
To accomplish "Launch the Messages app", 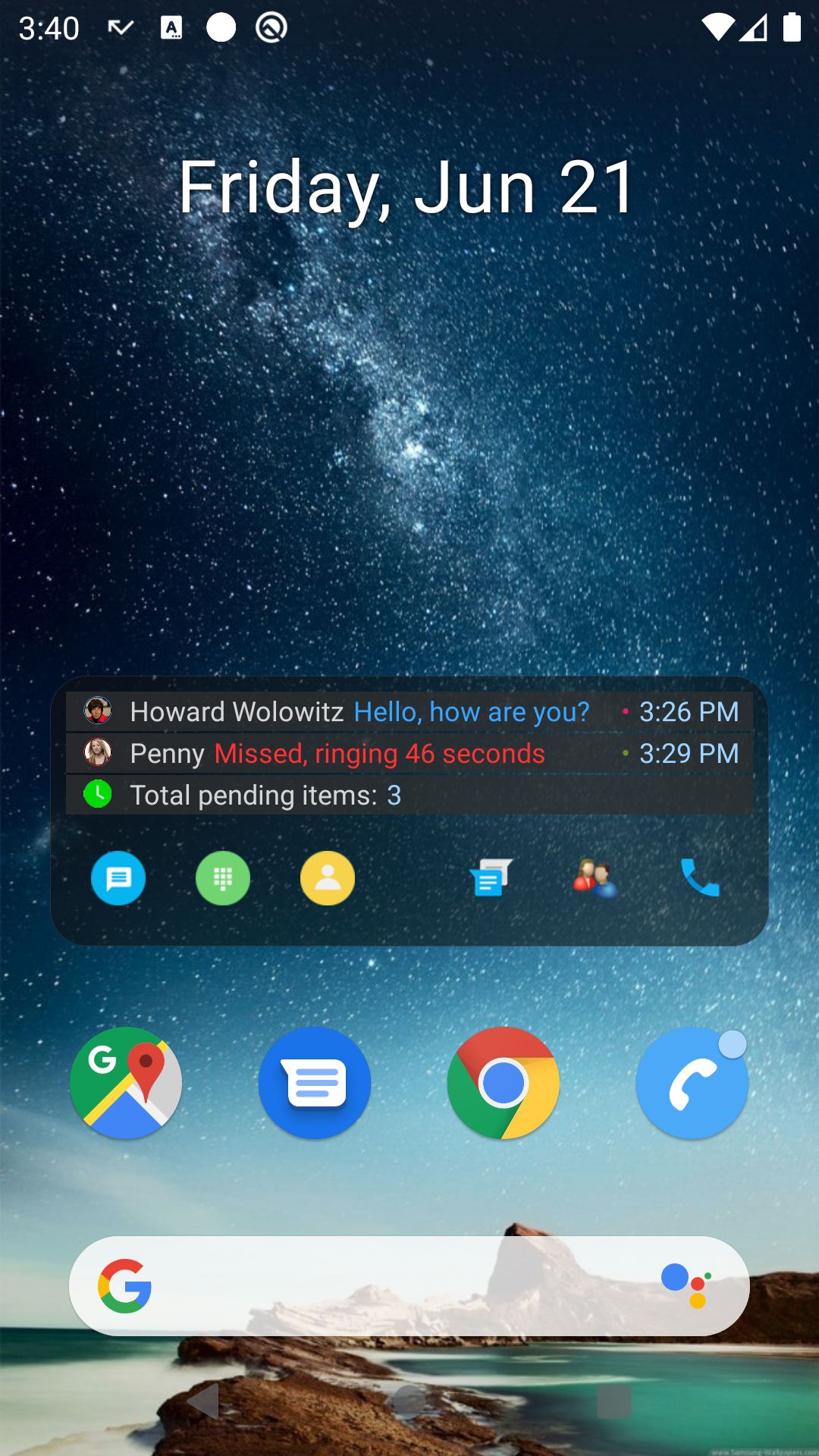I will coord(315,1083).
